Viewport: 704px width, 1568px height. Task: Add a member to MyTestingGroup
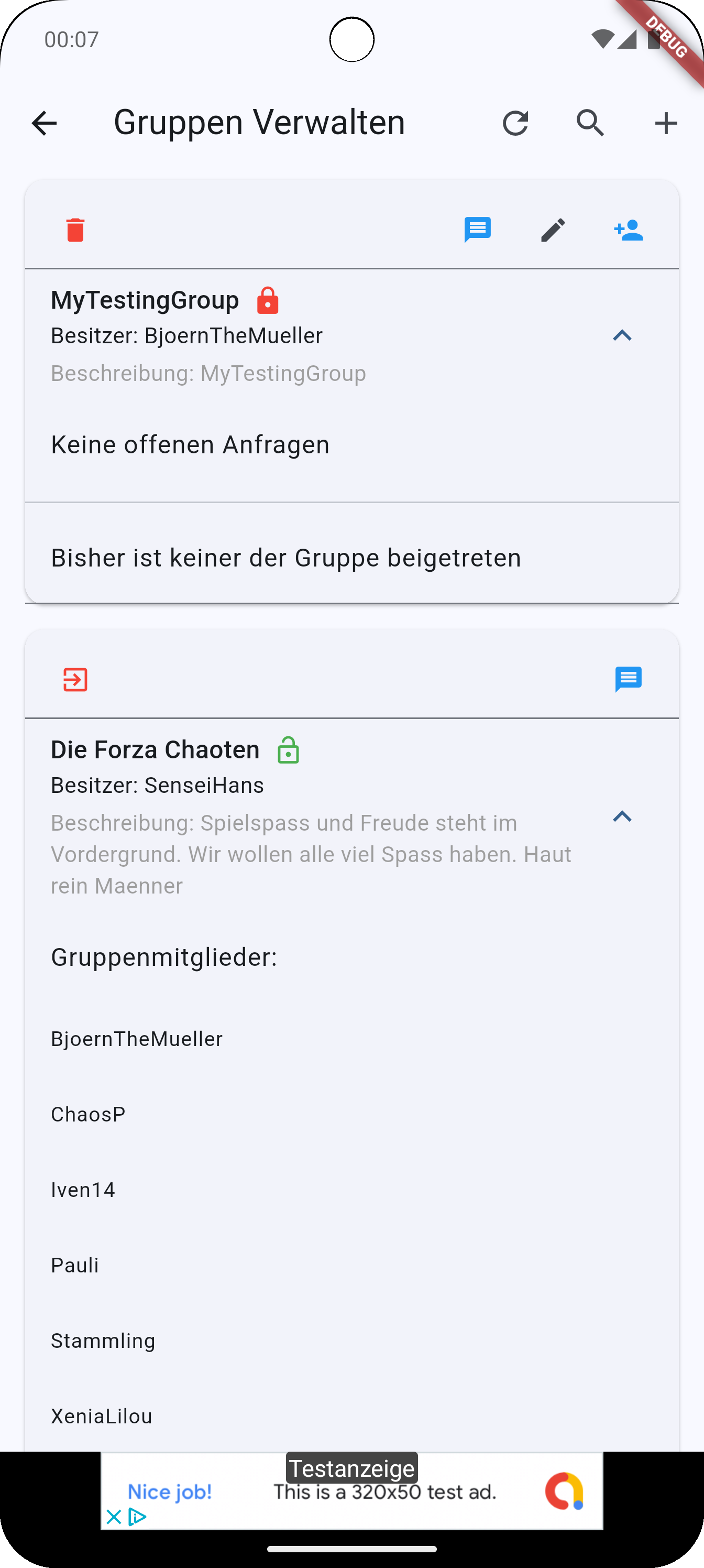pos(629,230)
